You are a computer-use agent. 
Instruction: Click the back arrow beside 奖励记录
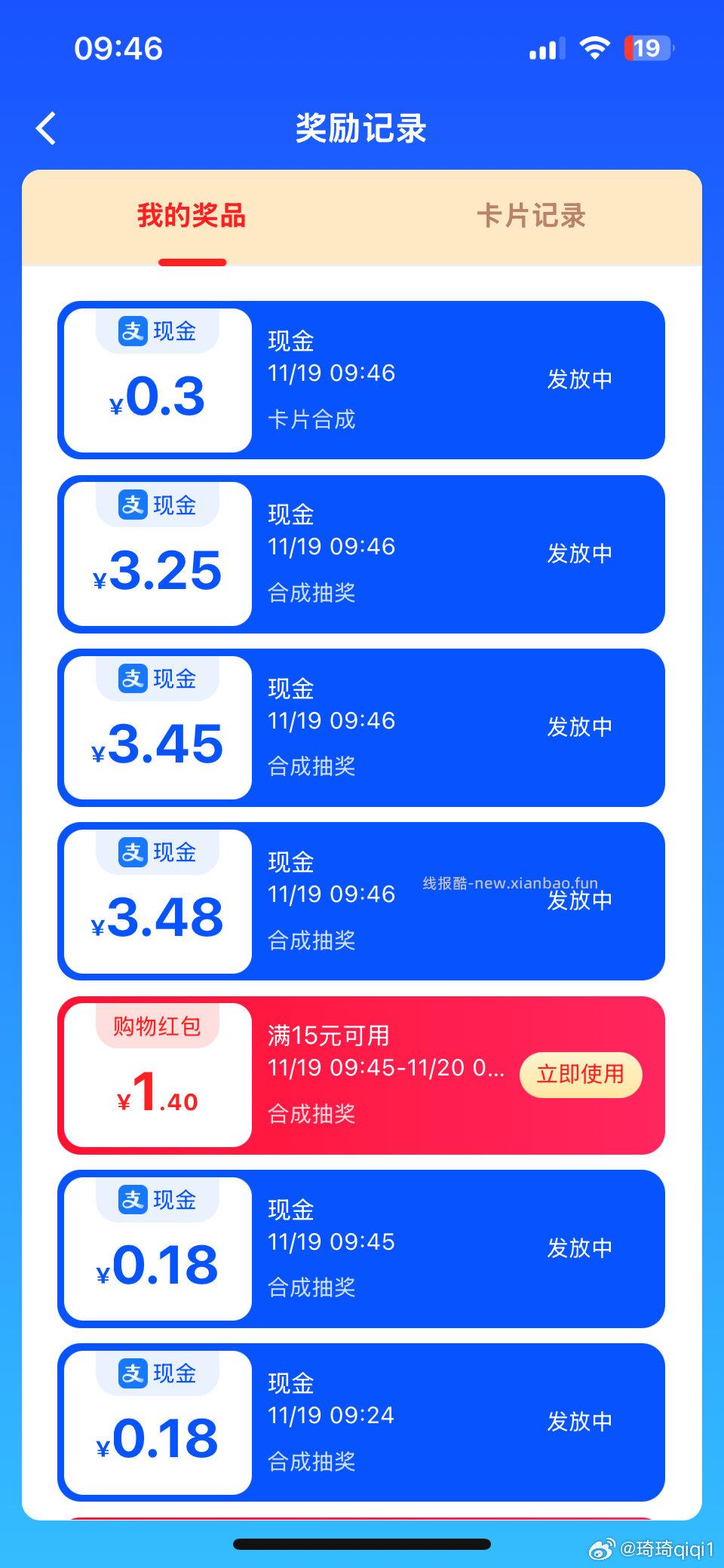47,128
